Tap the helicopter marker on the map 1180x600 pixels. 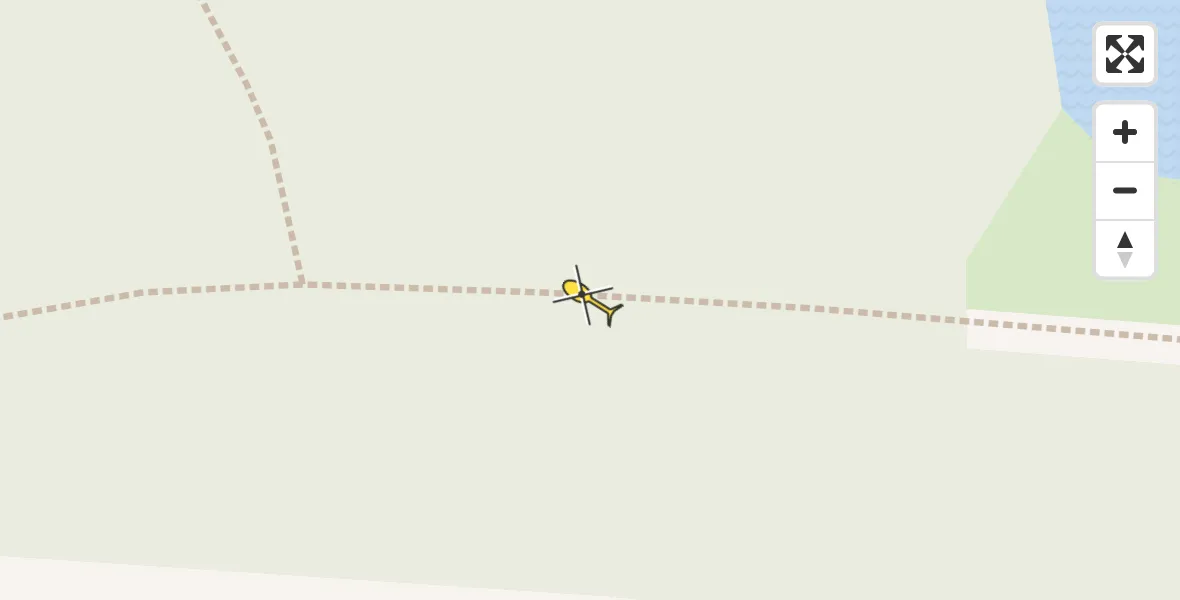tap(587, 297)
